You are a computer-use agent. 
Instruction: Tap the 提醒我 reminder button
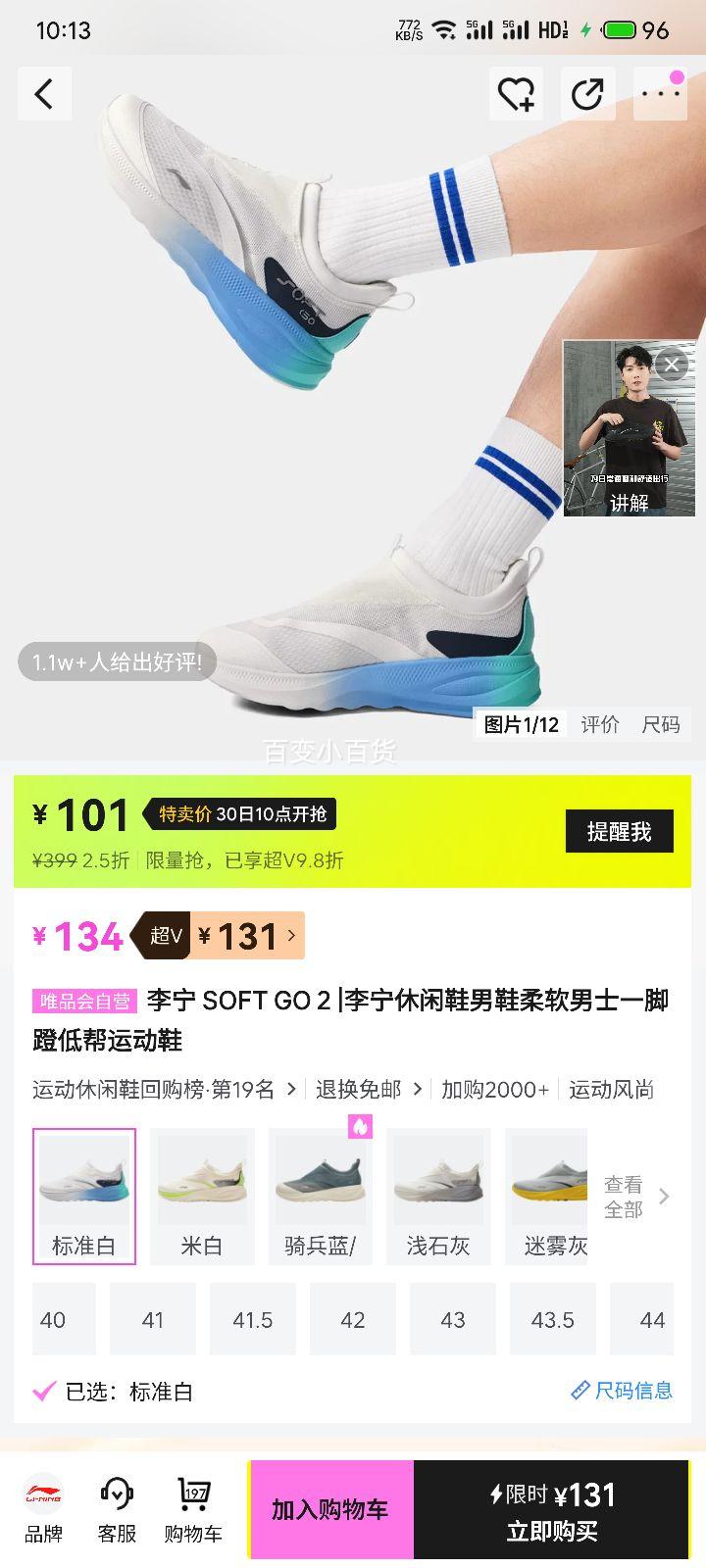pos(620,830)
